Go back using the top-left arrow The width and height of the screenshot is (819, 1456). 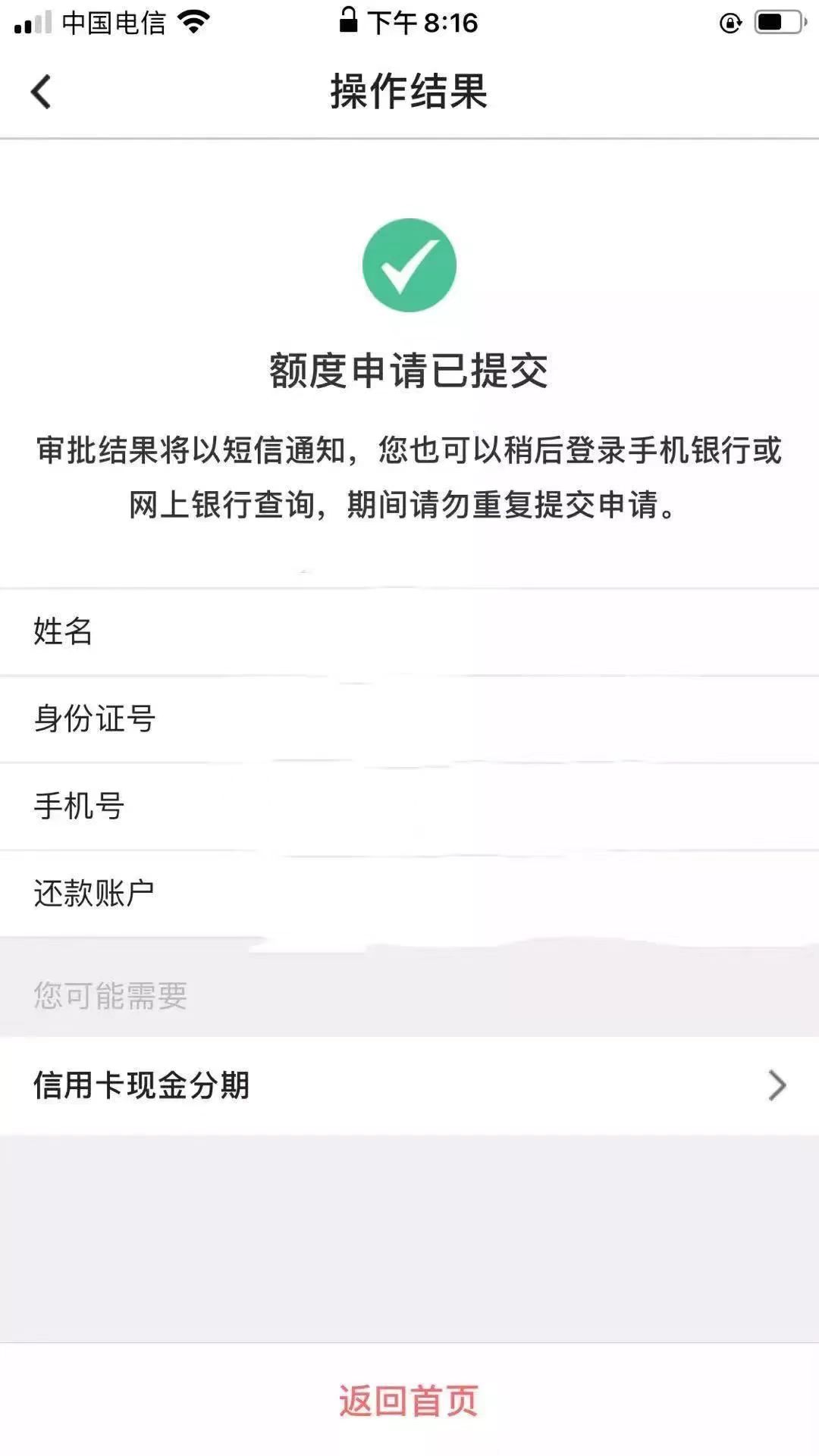pyautogui.click(x=41, y=92)
